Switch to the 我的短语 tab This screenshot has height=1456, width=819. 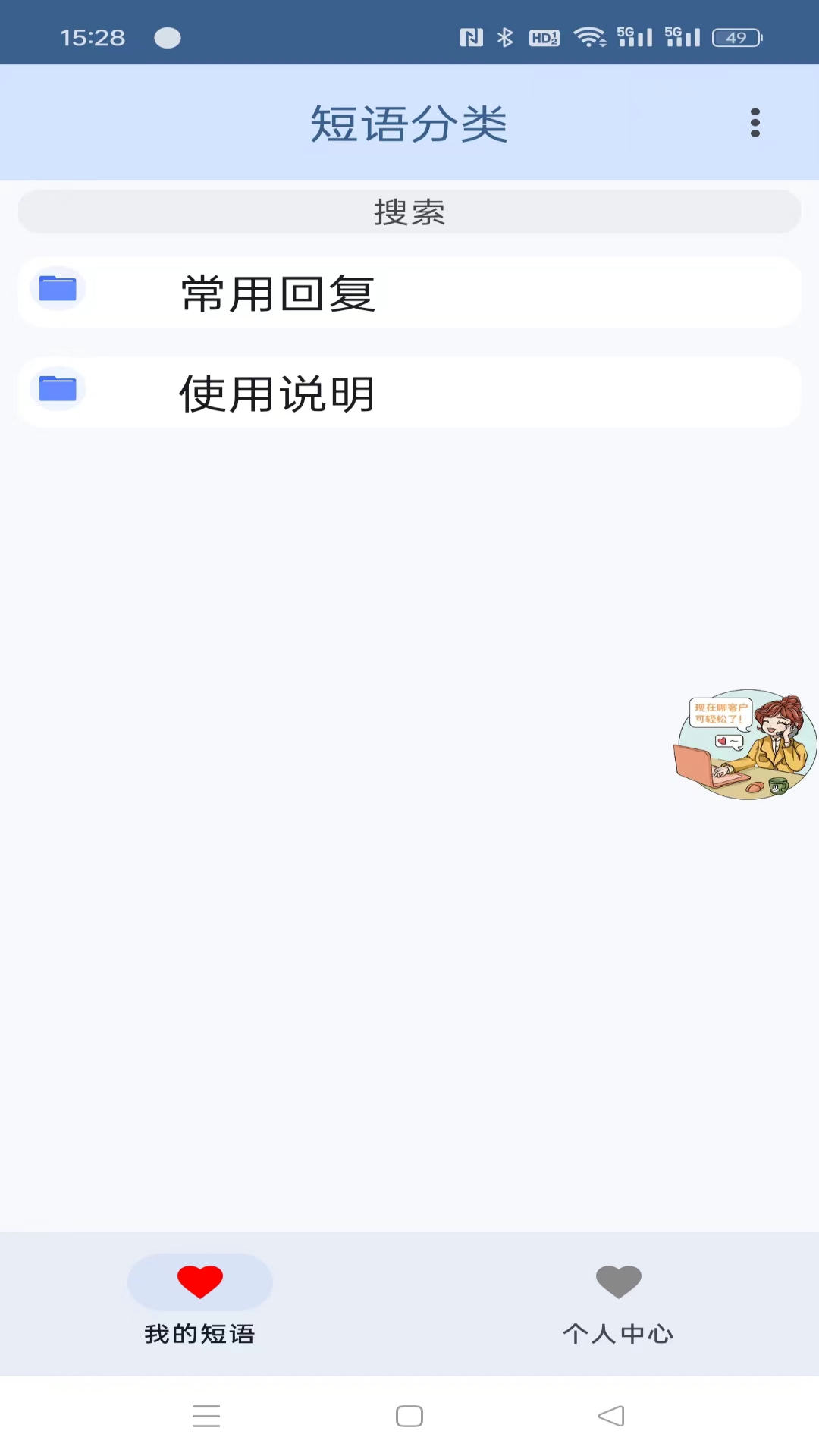pyautogui.click(x=199, y=1333)
